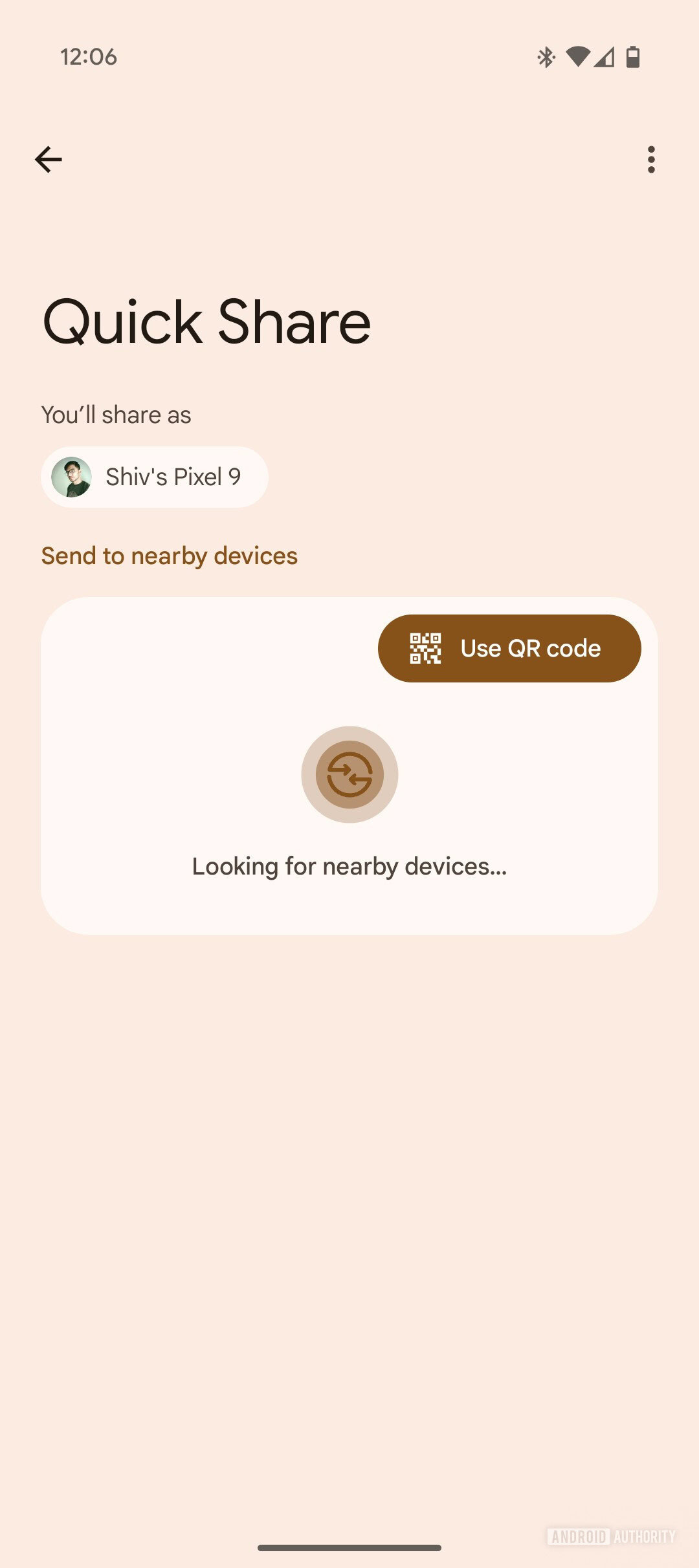
Task: Go back using the arrow icon
Action: pyautogui.click(x=49, y=159)
